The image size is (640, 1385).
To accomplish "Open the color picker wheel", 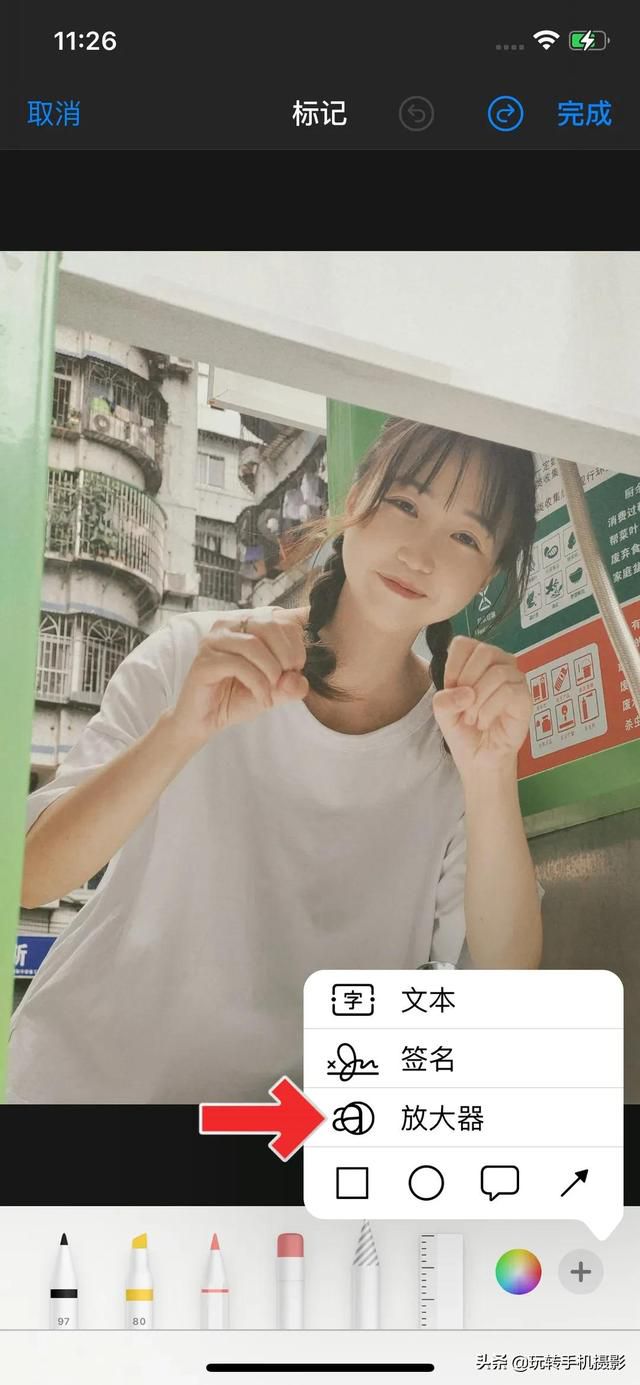I will click(x=518, y=1272).
